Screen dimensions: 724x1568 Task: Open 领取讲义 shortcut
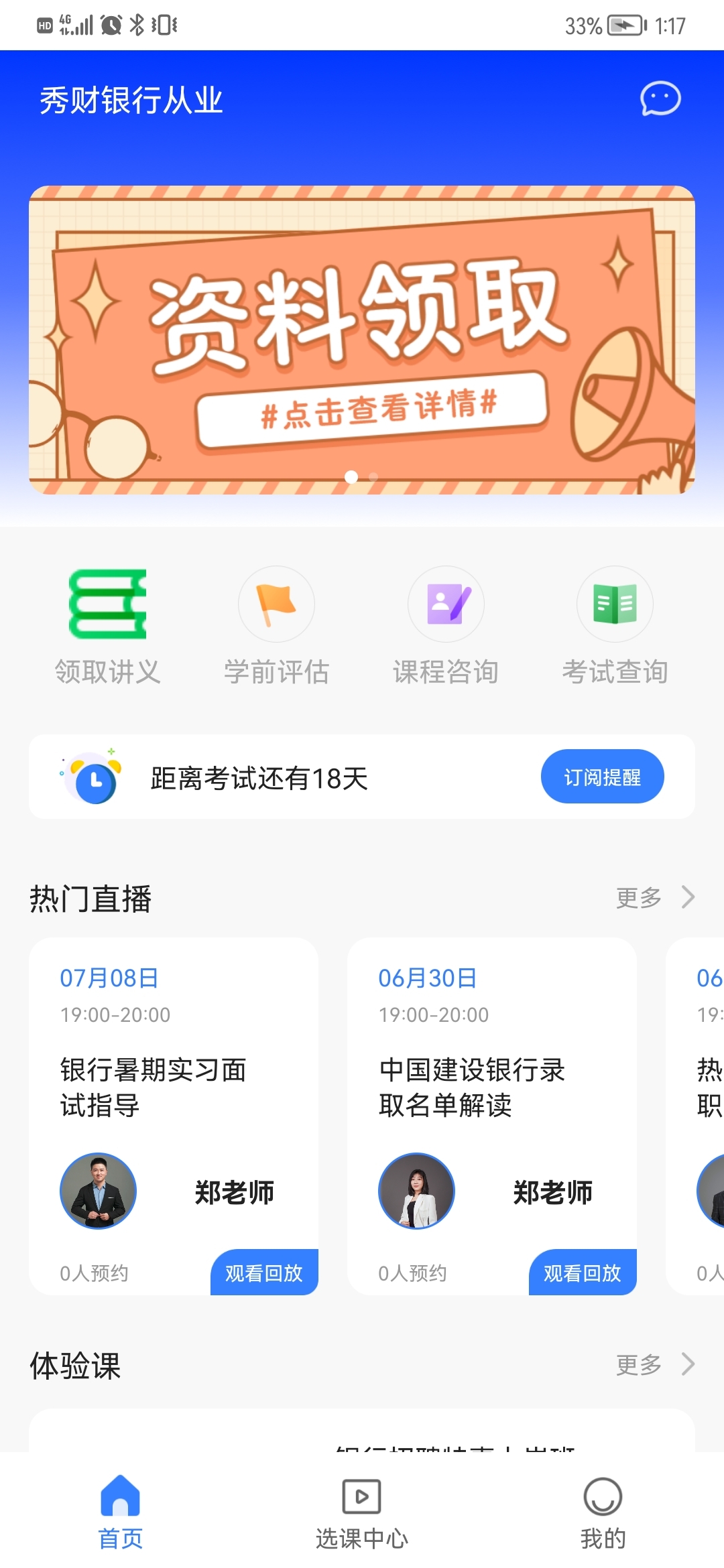(x=108, y=625)
